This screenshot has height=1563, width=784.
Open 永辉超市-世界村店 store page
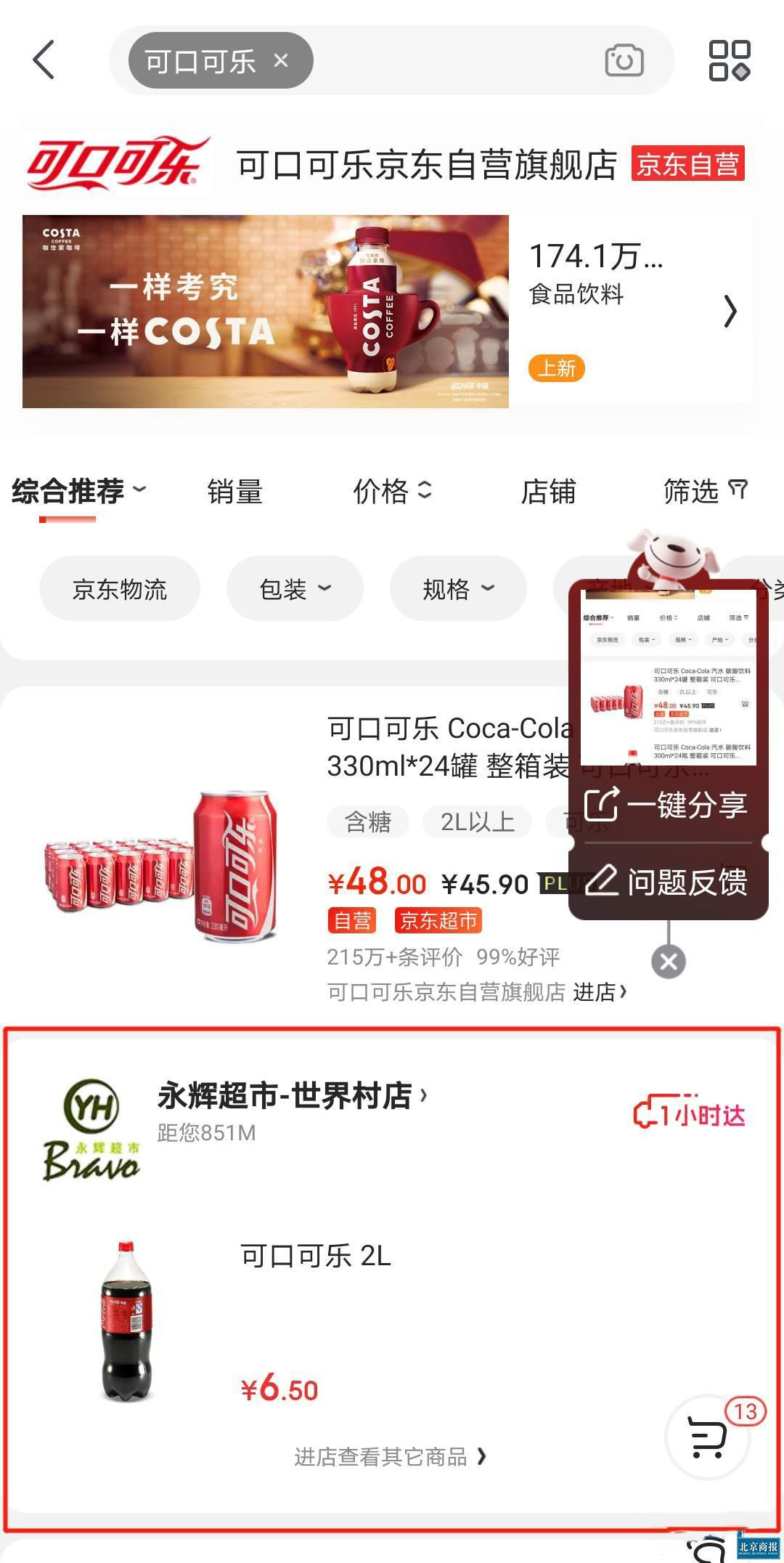coord(292,1096)
